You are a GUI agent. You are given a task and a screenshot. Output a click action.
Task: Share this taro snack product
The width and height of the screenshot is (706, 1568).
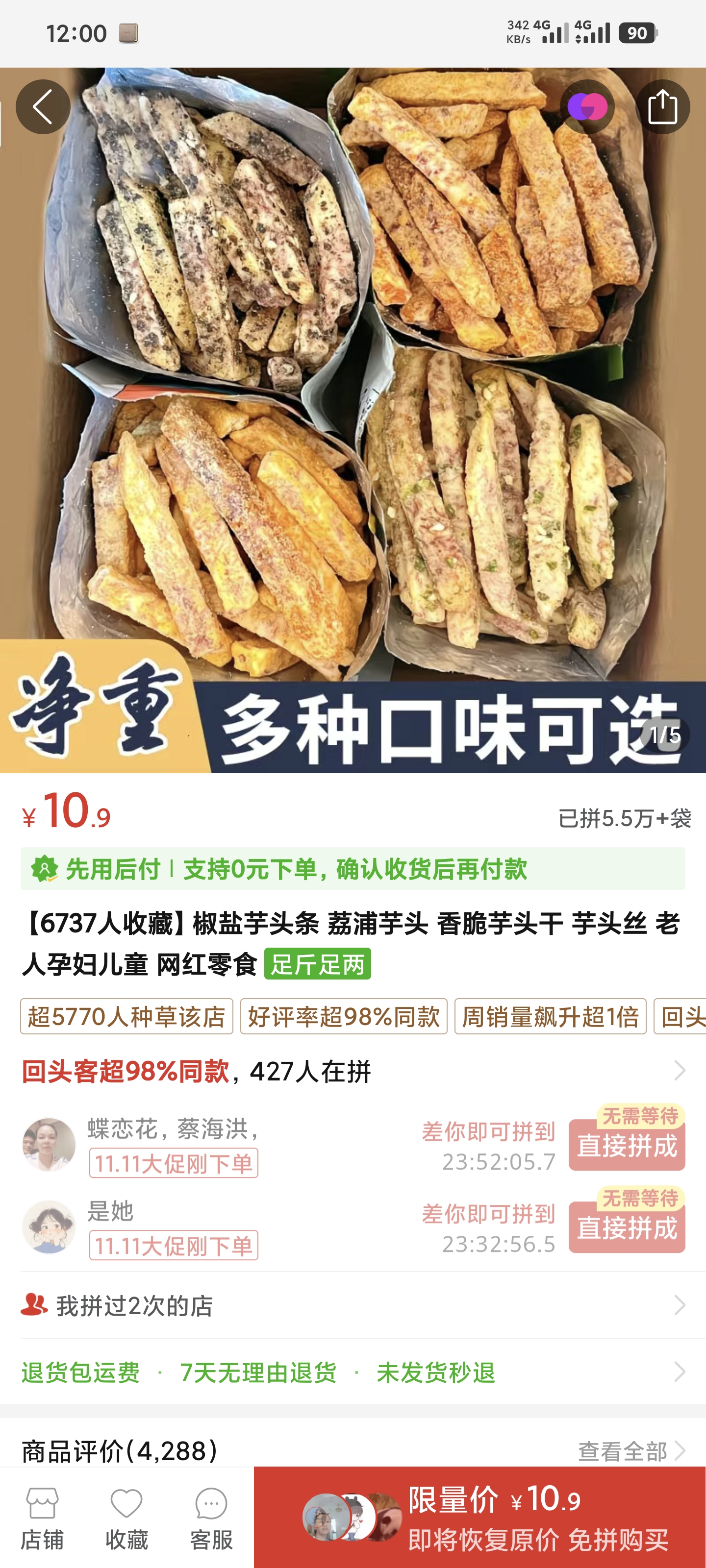[x=662, y=107]
